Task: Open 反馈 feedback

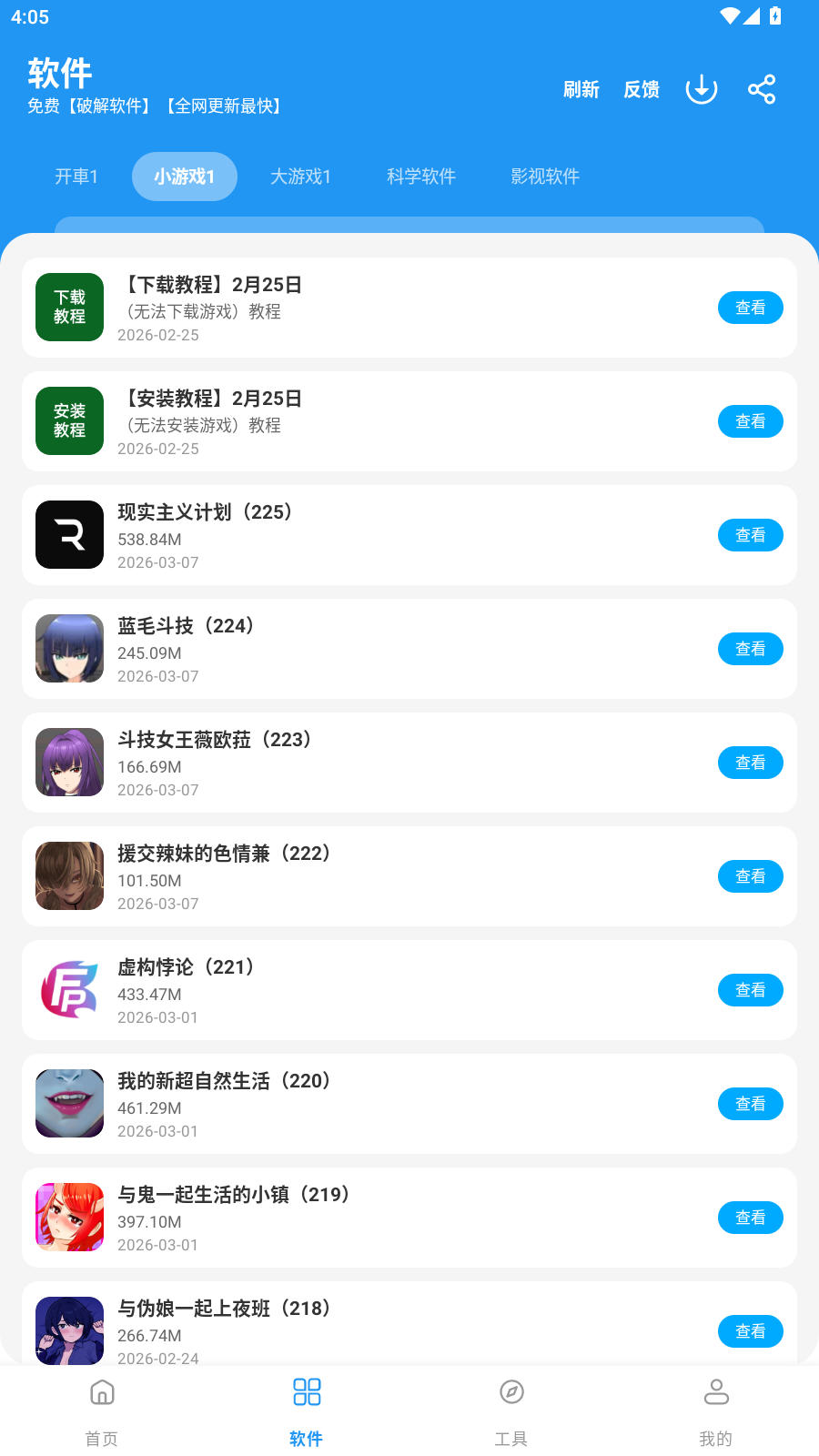Action: click(x=642, y=89)
